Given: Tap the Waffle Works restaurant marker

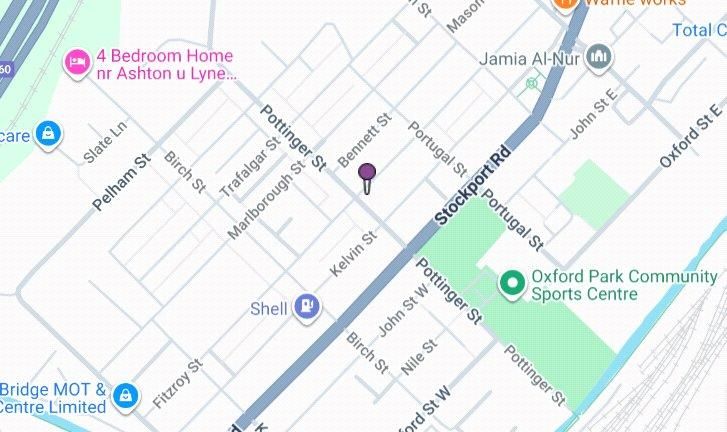Looking at the screenshot, I should [566, 4].
